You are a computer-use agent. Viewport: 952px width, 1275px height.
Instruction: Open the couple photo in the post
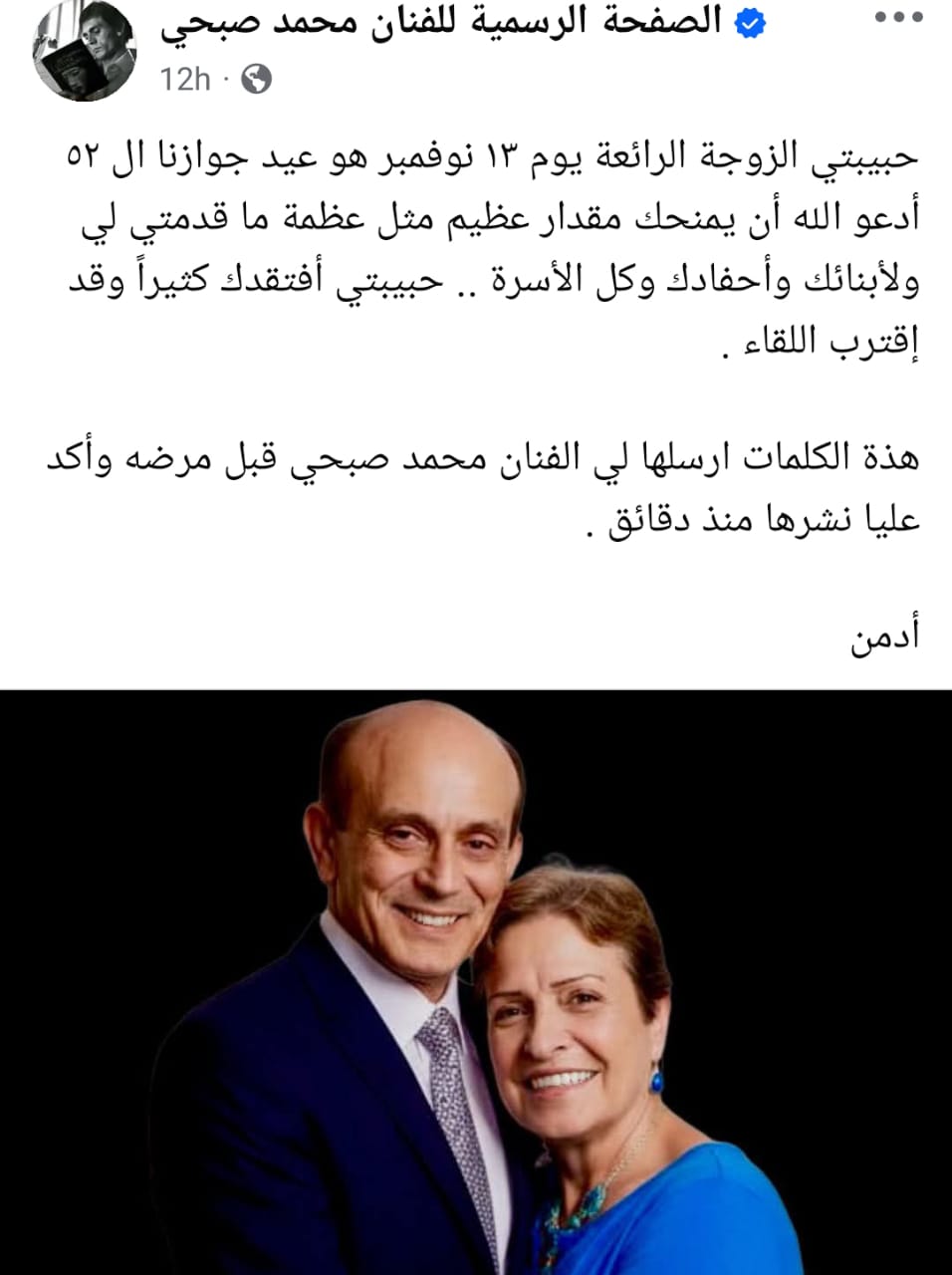(x=476, y=981)
